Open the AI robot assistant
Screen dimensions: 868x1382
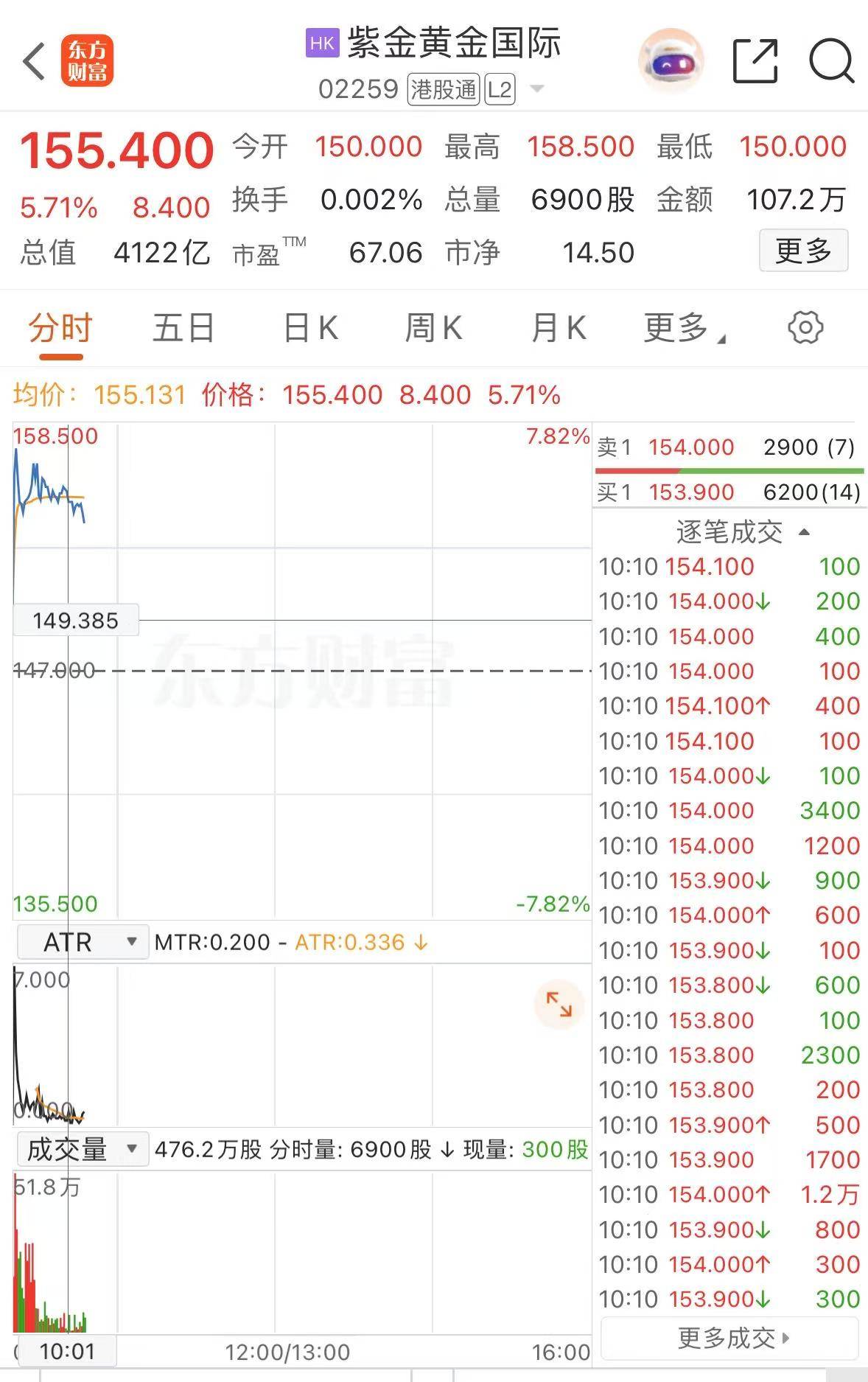point(670,61)
